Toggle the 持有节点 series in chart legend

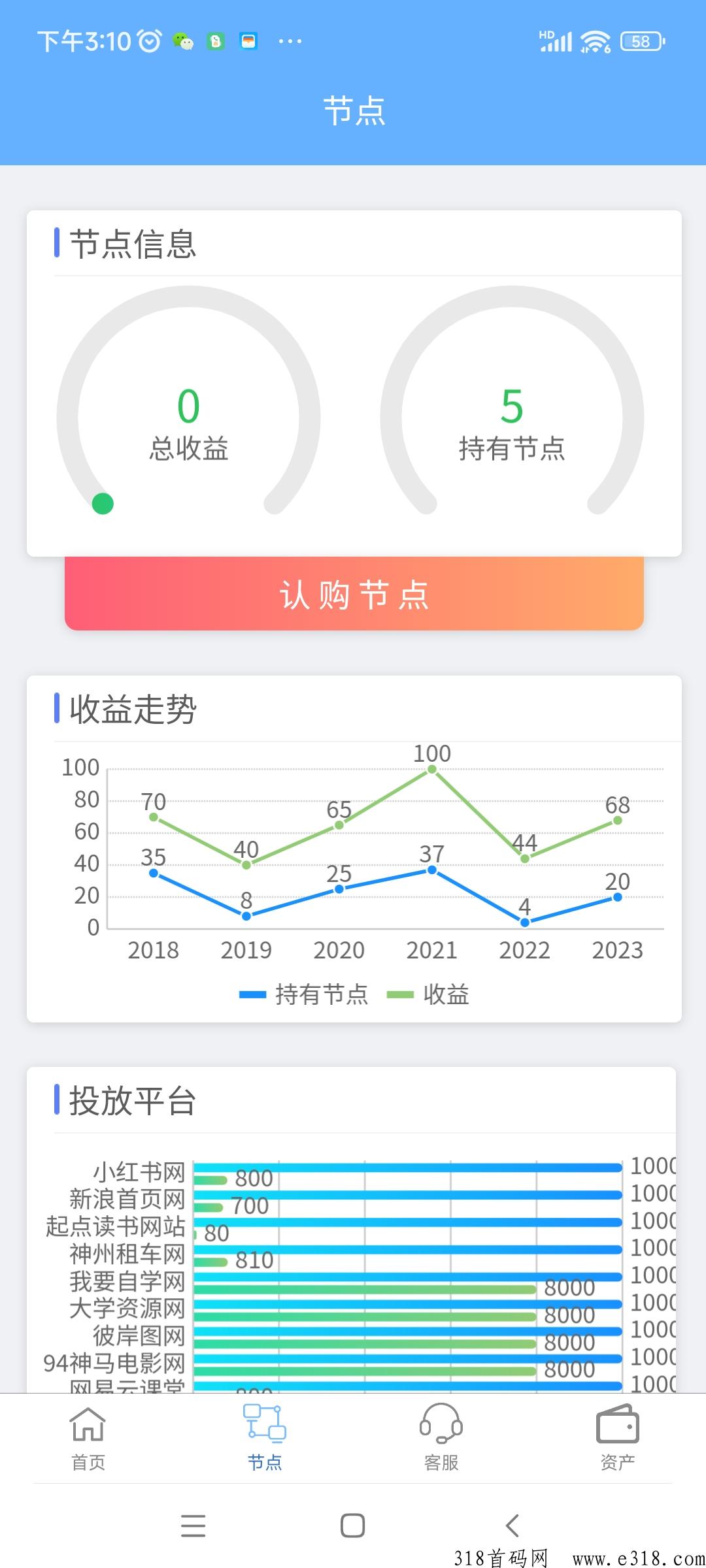pyautogui.click(x=305, y=994)
